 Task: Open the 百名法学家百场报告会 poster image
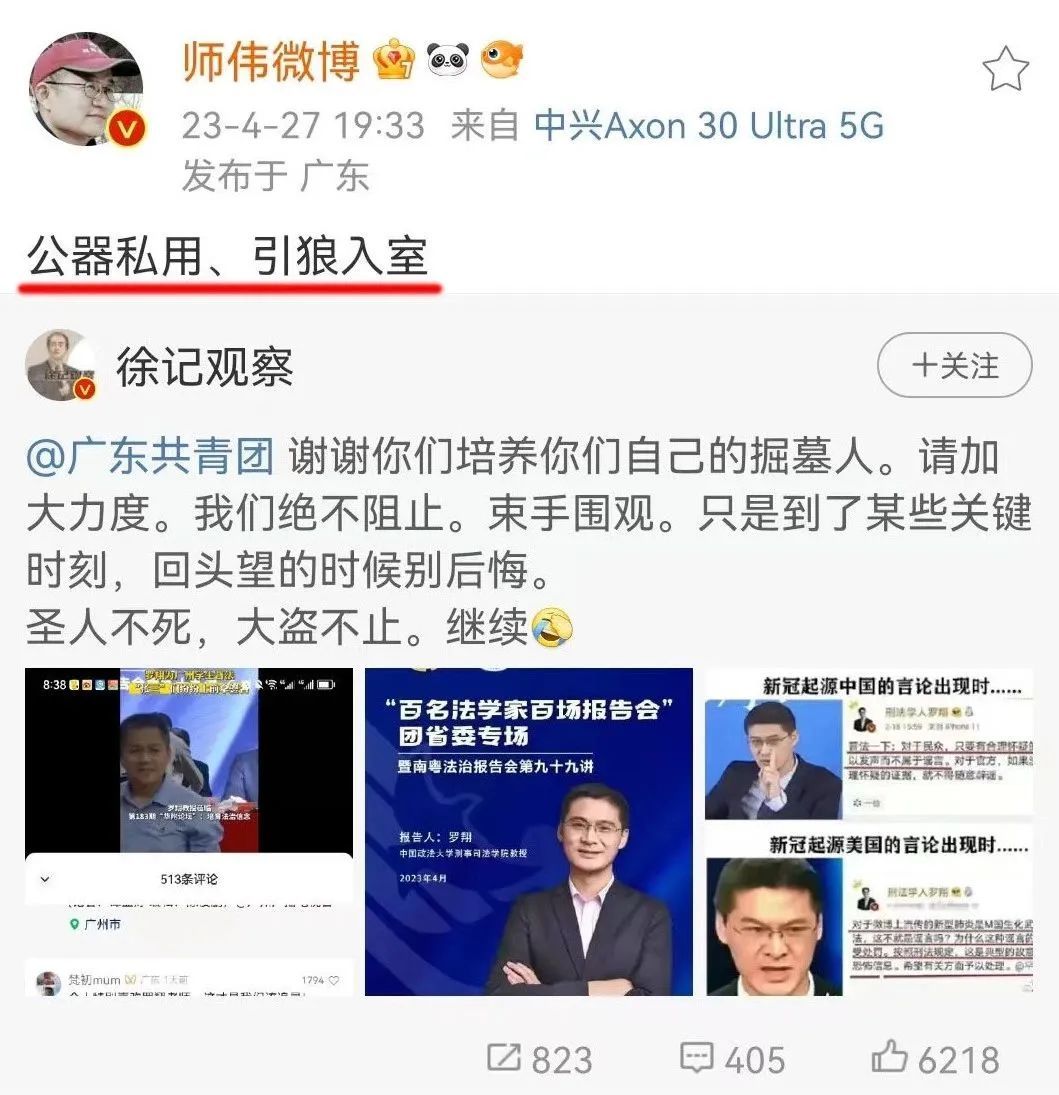pos(528,832)
